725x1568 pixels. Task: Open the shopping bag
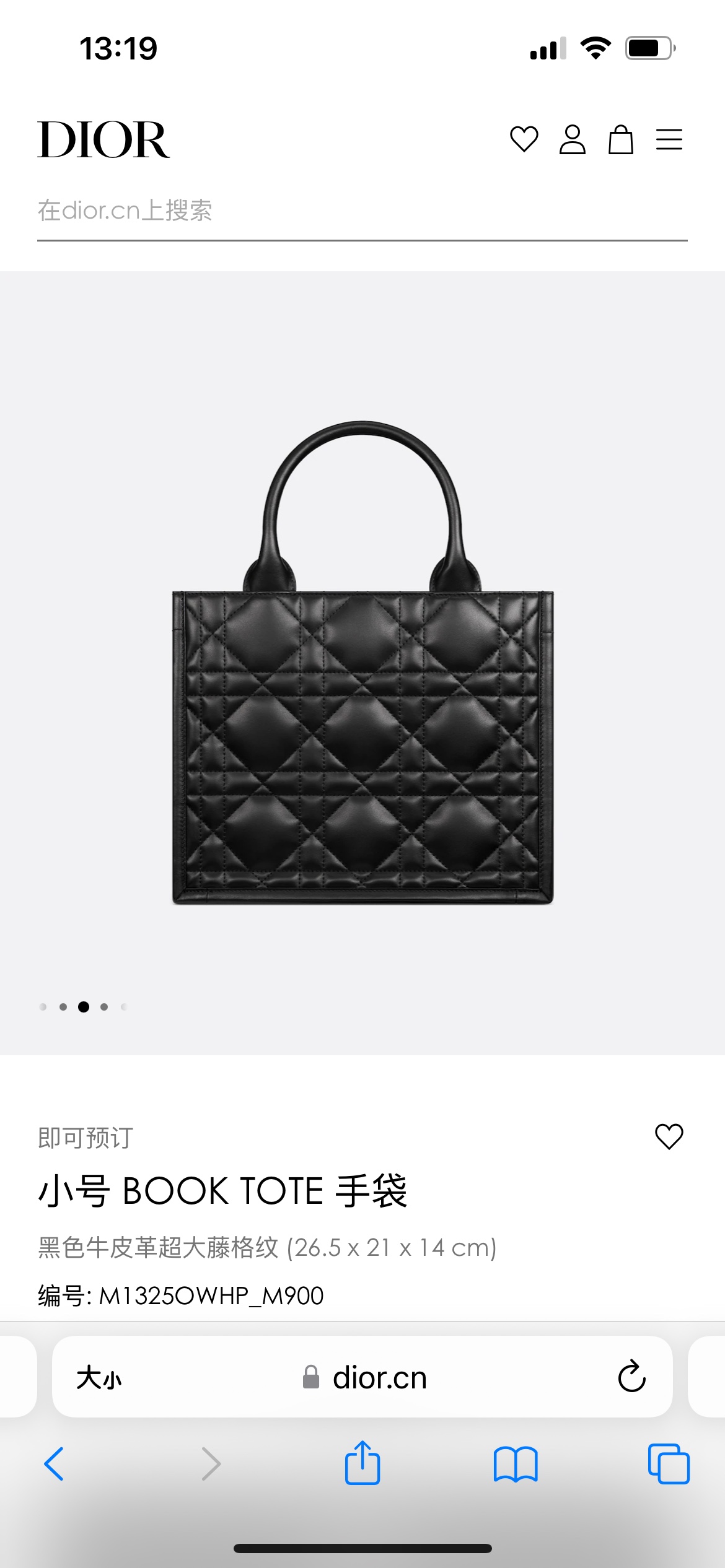(620, 139)
